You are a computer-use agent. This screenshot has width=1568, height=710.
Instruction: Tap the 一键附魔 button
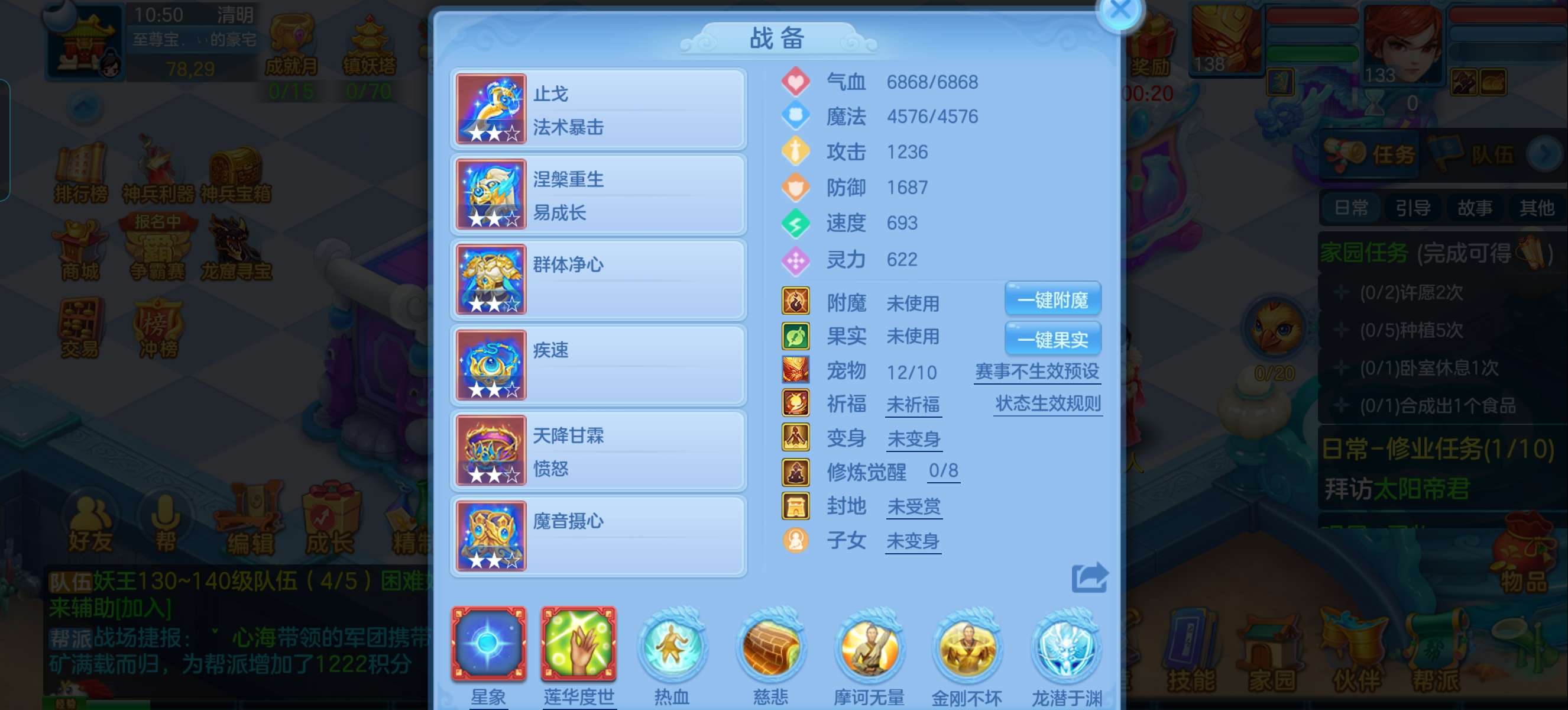click(1052, 299)
